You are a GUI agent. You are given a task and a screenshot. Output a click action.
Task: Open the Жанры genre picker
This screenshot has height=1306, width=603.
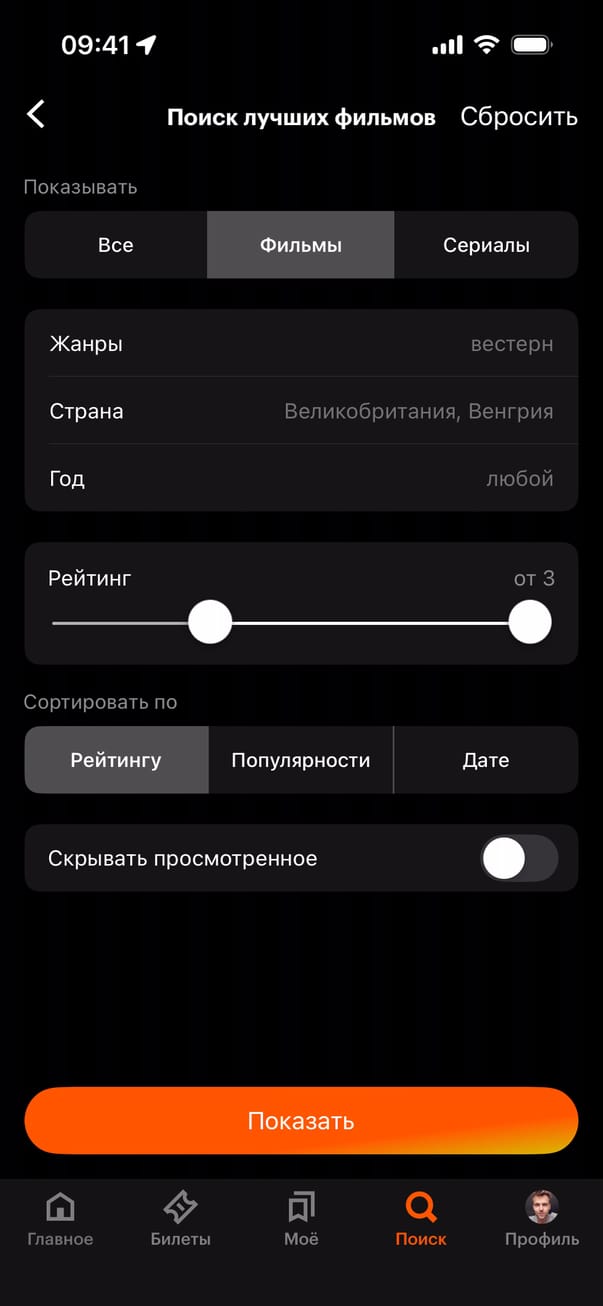[301, 344]
